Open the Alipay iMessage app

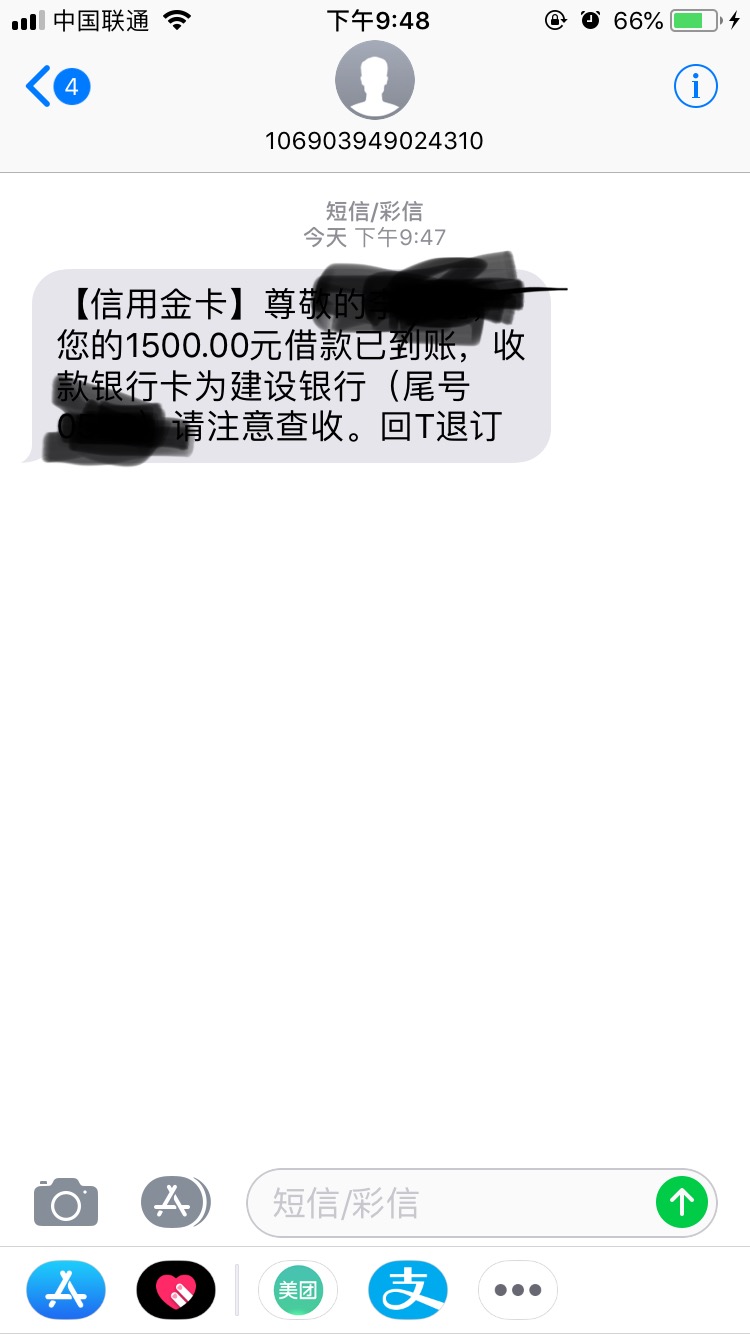[x=408, y=1290]
